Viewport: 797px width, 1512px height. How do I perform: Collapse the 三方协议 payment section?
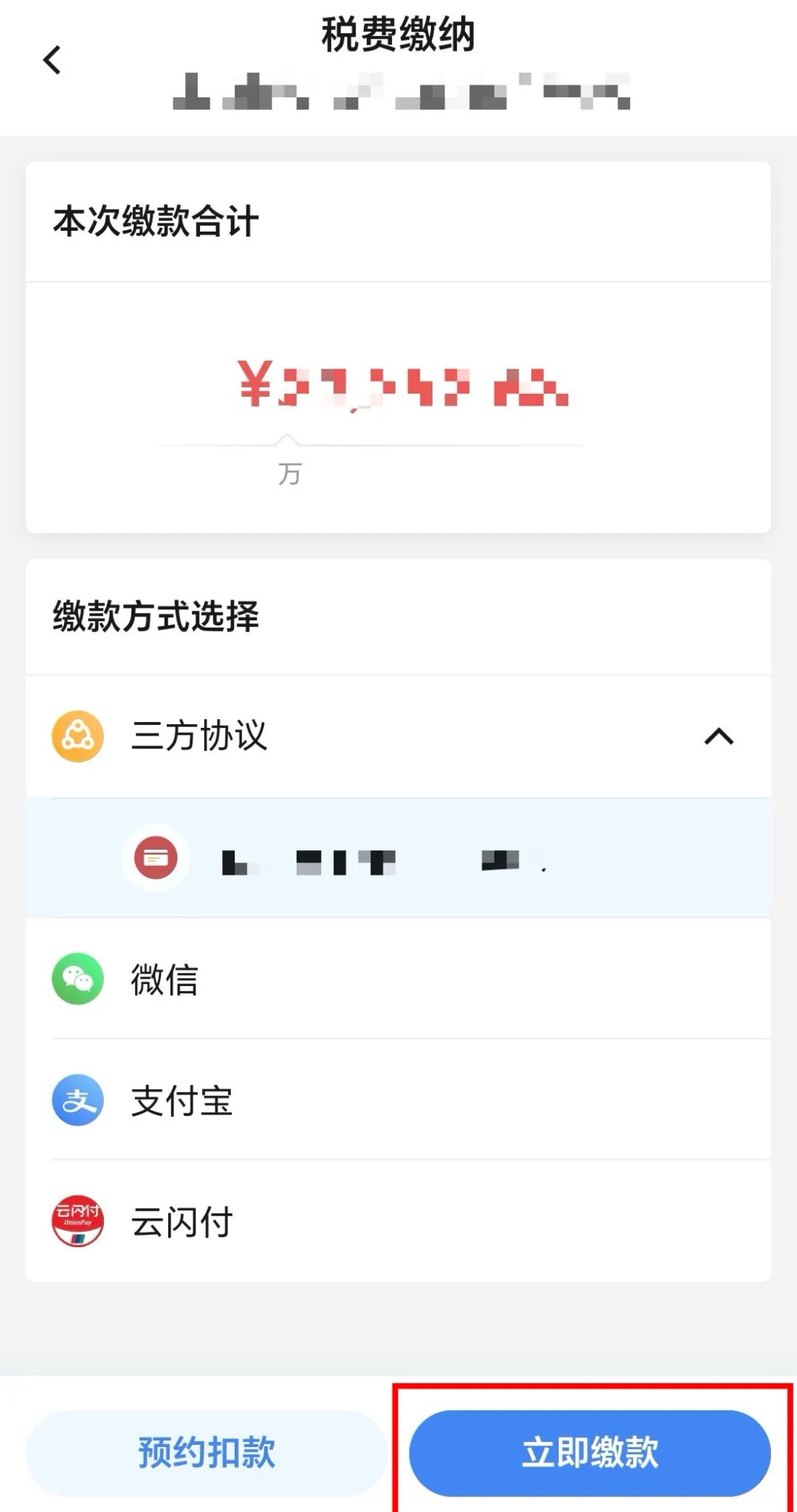click(718, 736)
